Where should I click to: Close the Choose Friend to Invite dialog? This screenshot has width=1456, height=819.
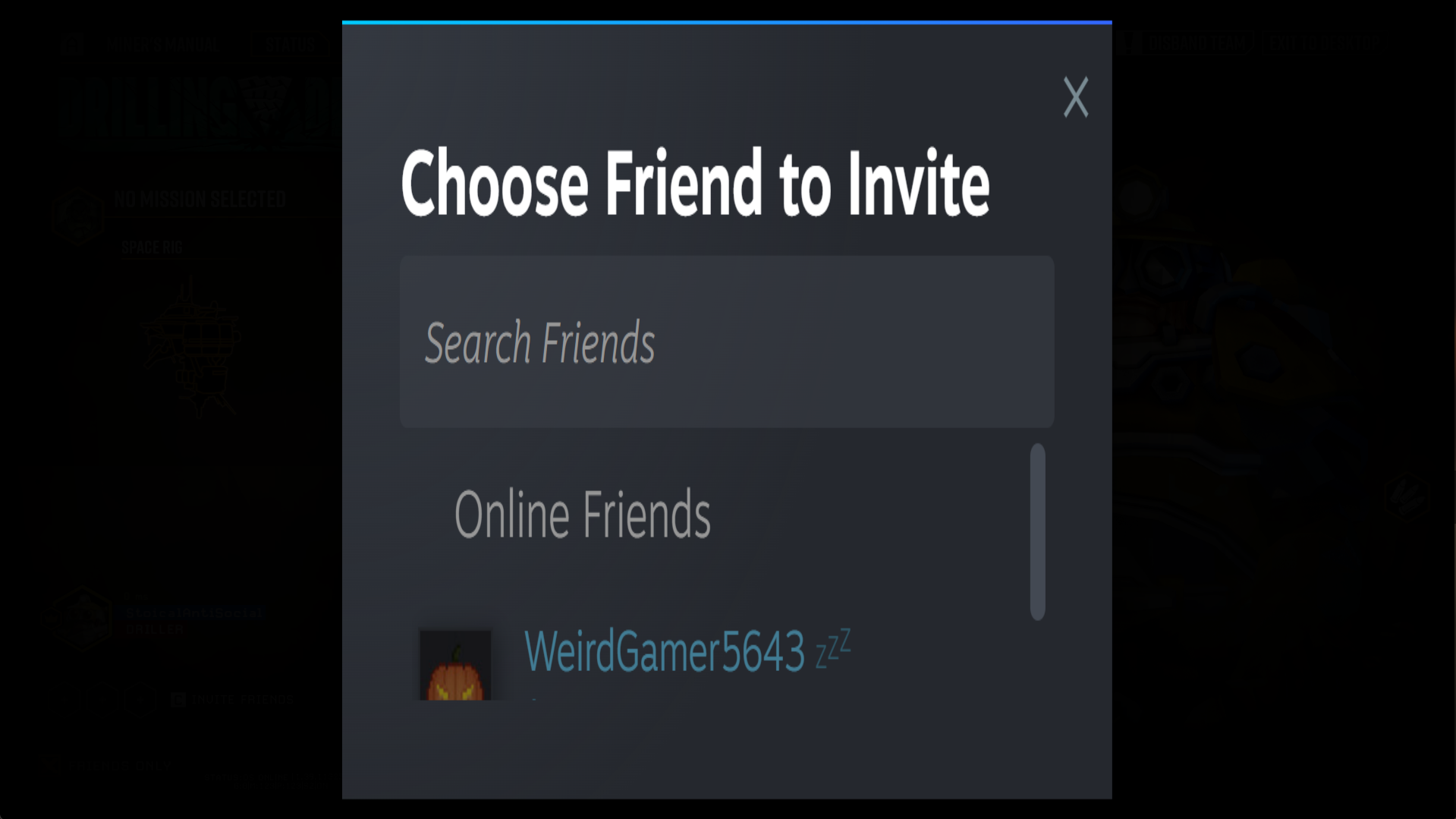tap(1075, 97)
